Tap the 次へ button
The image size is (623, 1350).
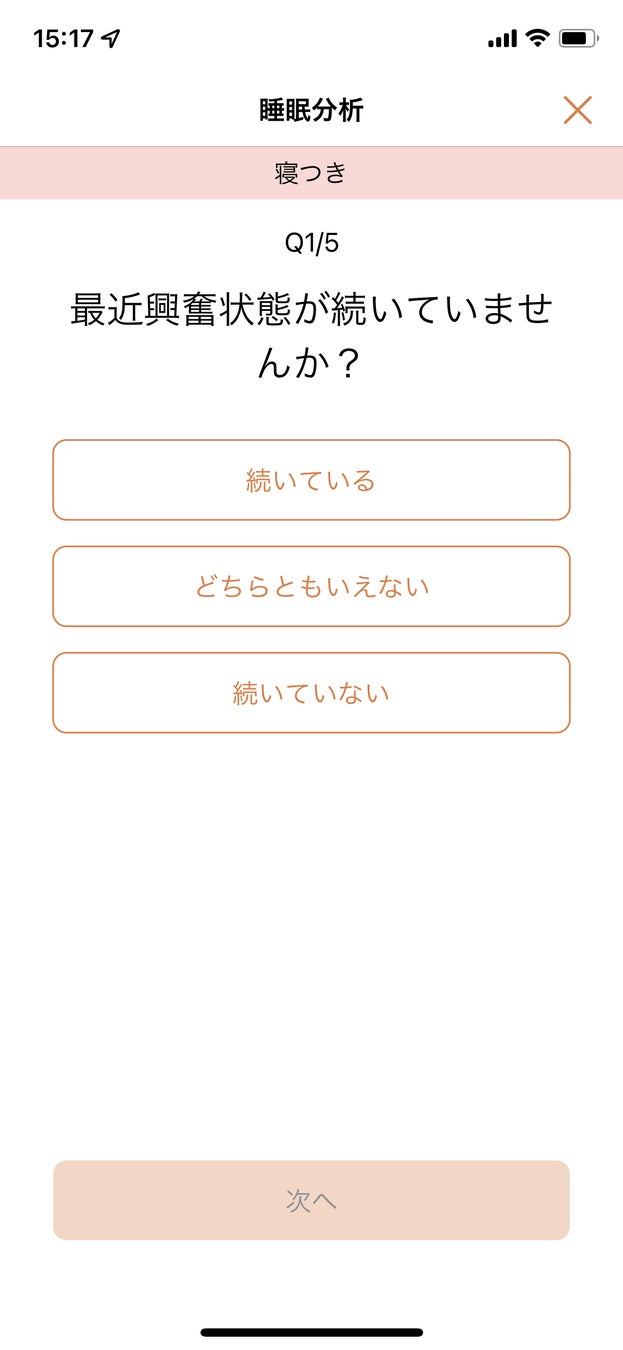click(311, 1200)
